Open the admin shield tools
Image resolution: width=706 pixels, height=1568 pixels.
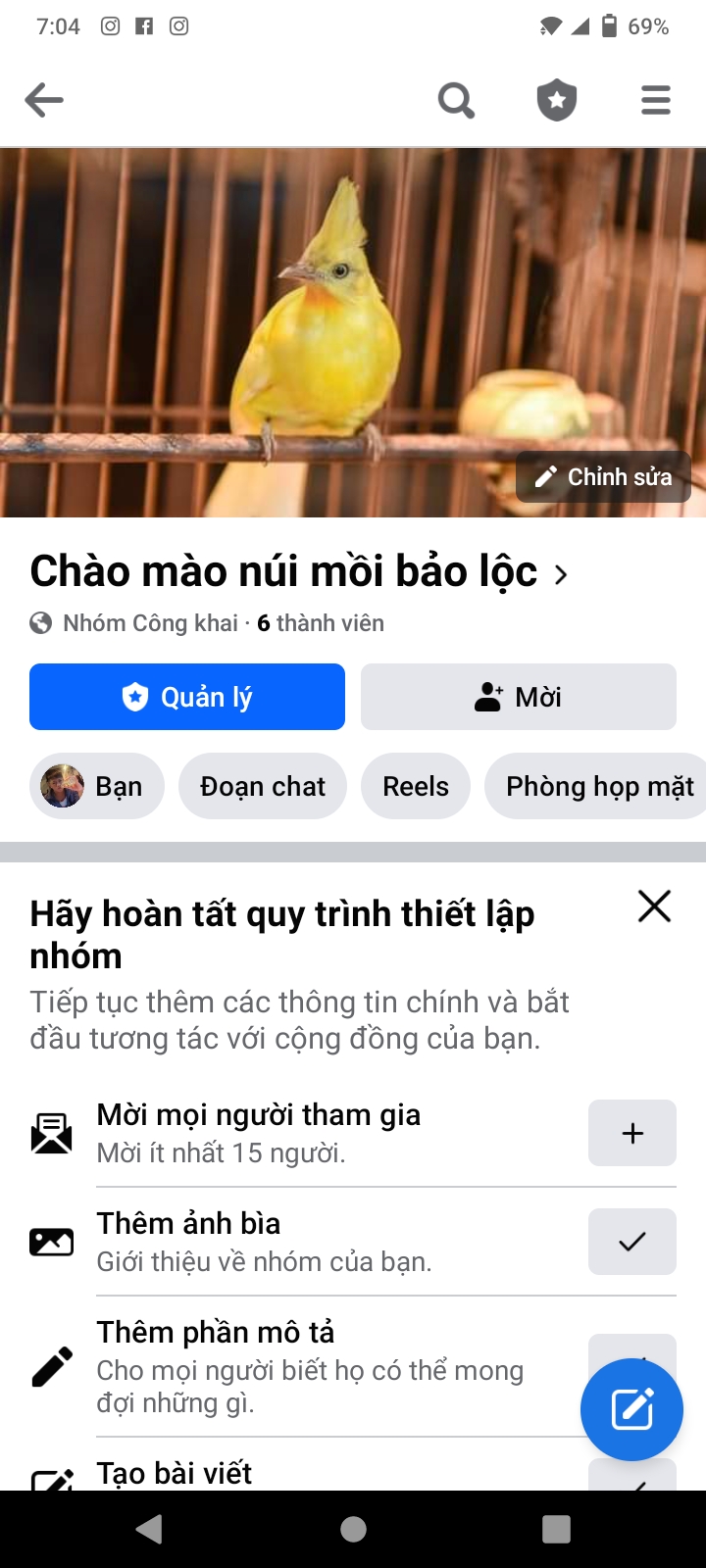[557, 100]
